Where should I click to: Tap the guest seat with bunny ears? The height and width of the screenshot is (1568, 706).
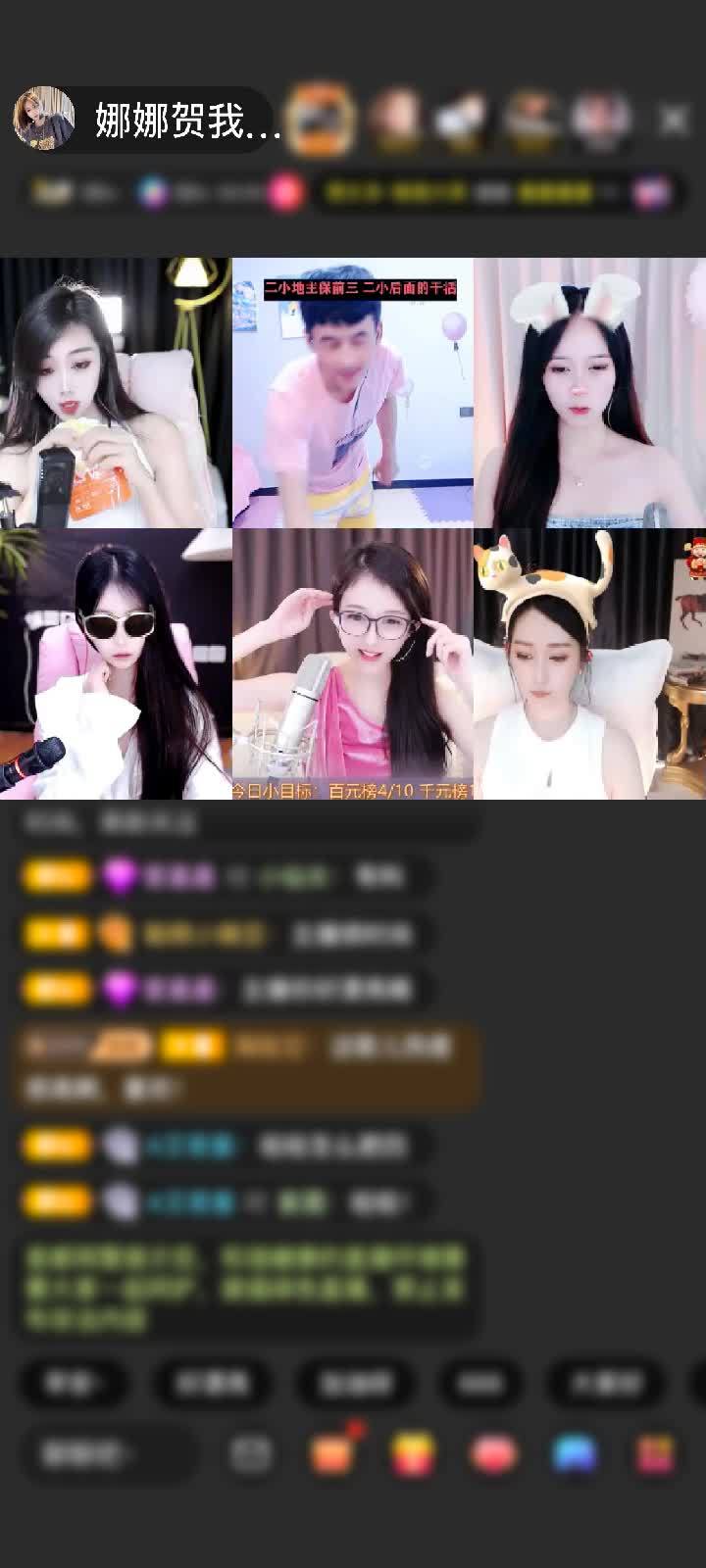pyautogui.click(x=590, y=392)
